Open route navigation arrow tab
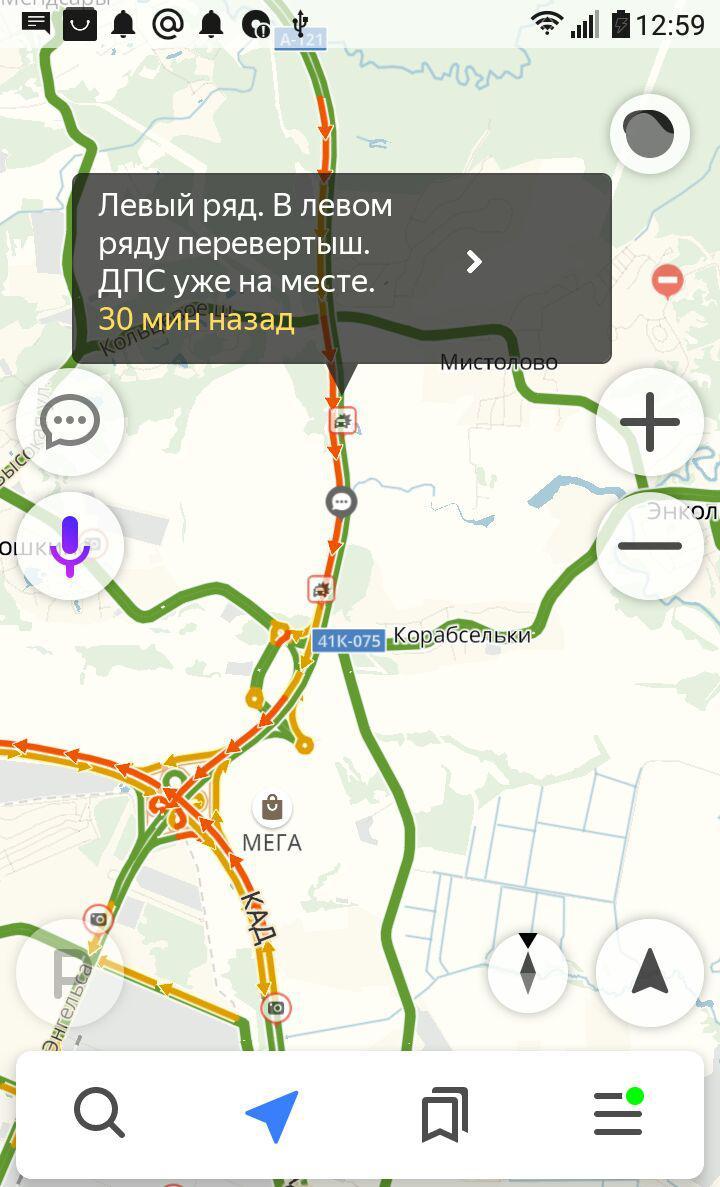This screenshot has height=1187, width=720. pyautogui.click(x=273, y=1115)
